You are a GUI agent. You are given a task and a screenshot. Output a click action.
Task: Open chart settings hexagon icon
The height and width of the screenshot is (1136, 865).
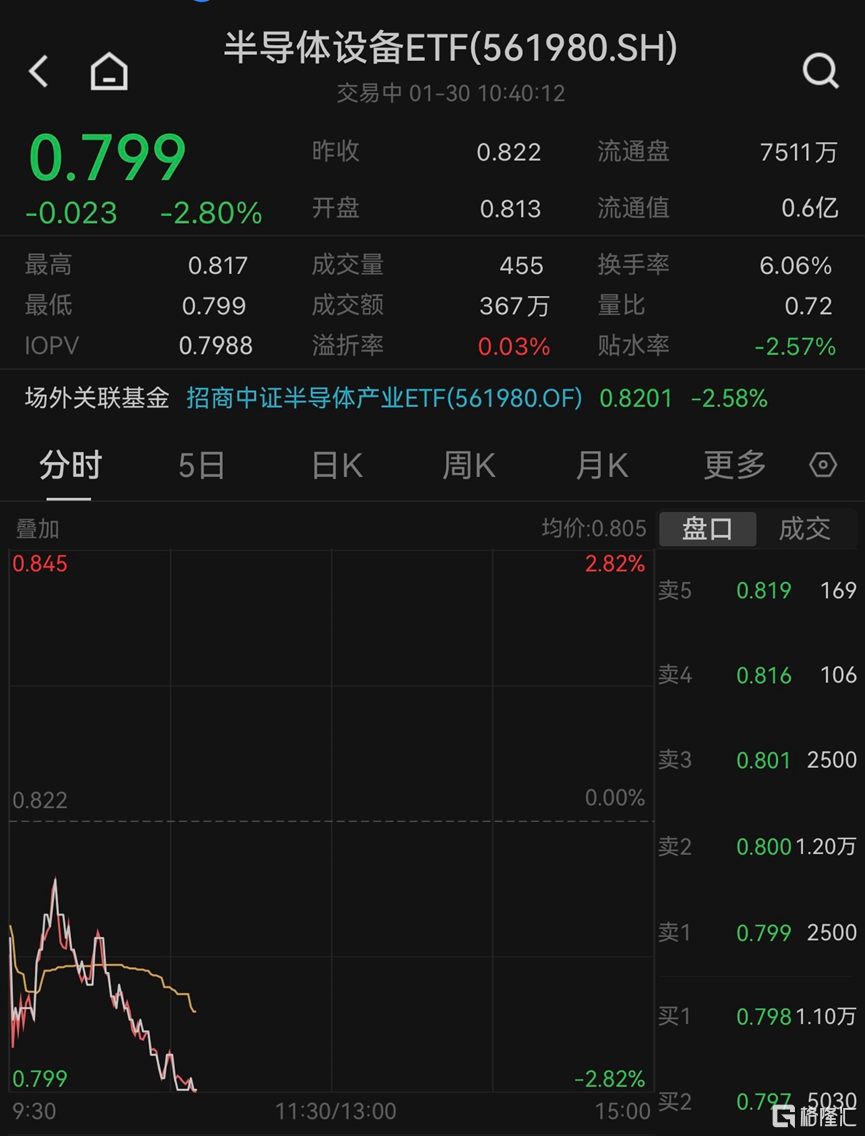click(x=822, y=465)
